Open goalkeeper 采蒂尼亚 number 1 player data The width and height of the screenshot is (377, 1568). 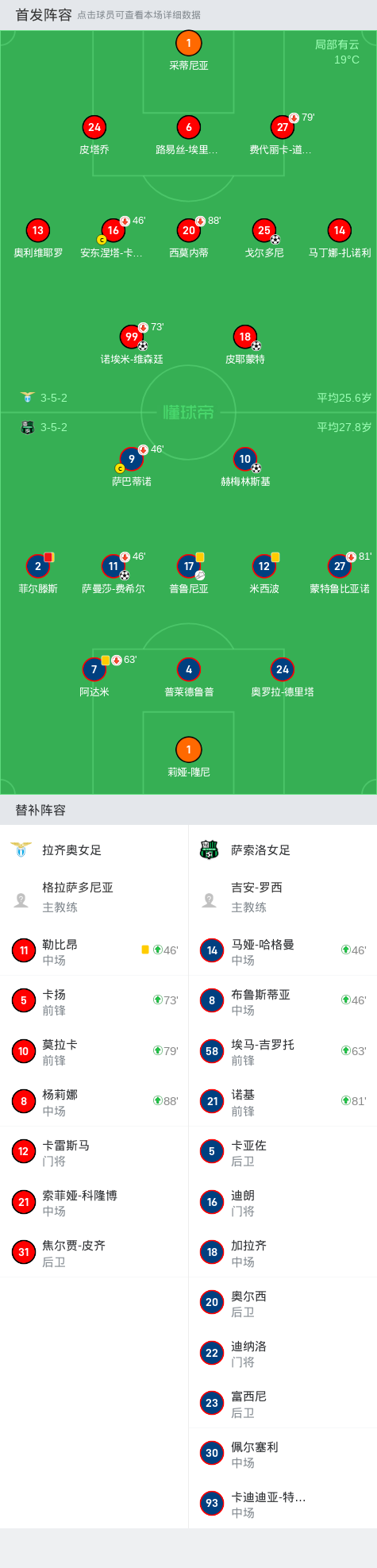[x=188, y=52]
